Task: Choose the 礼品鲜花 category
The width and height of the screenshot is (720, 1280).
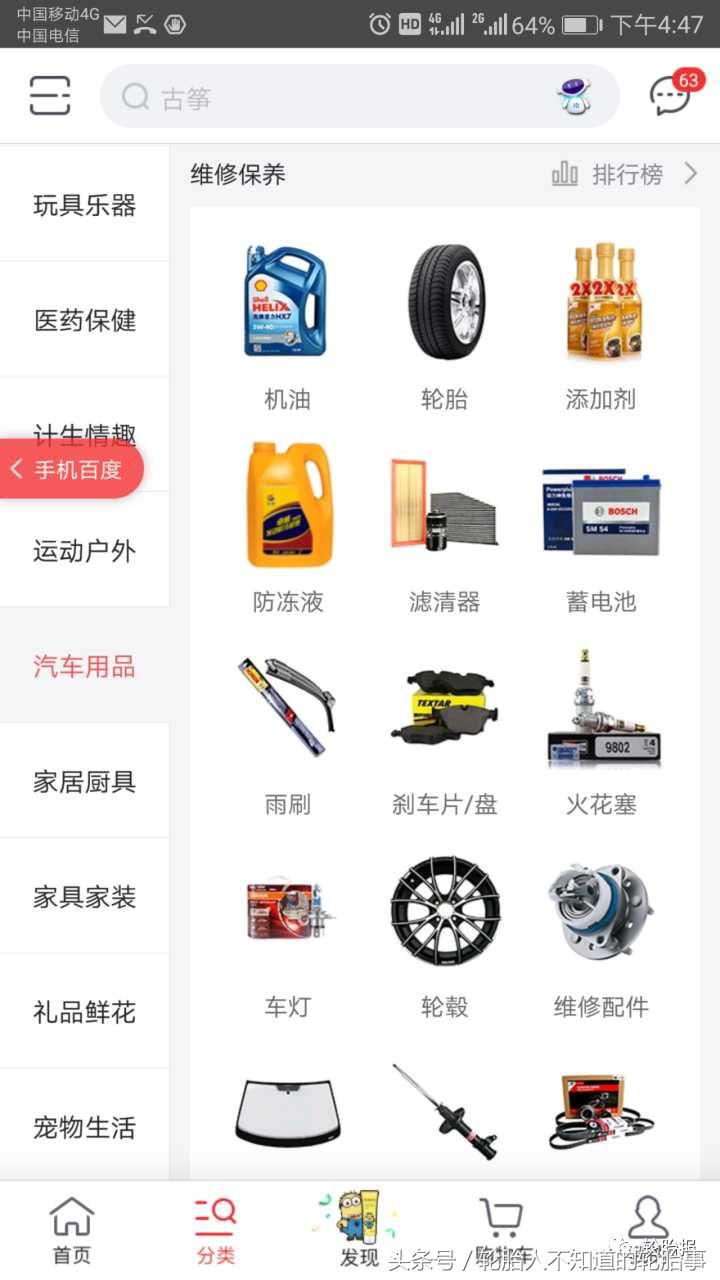Action: [85, 1012]
